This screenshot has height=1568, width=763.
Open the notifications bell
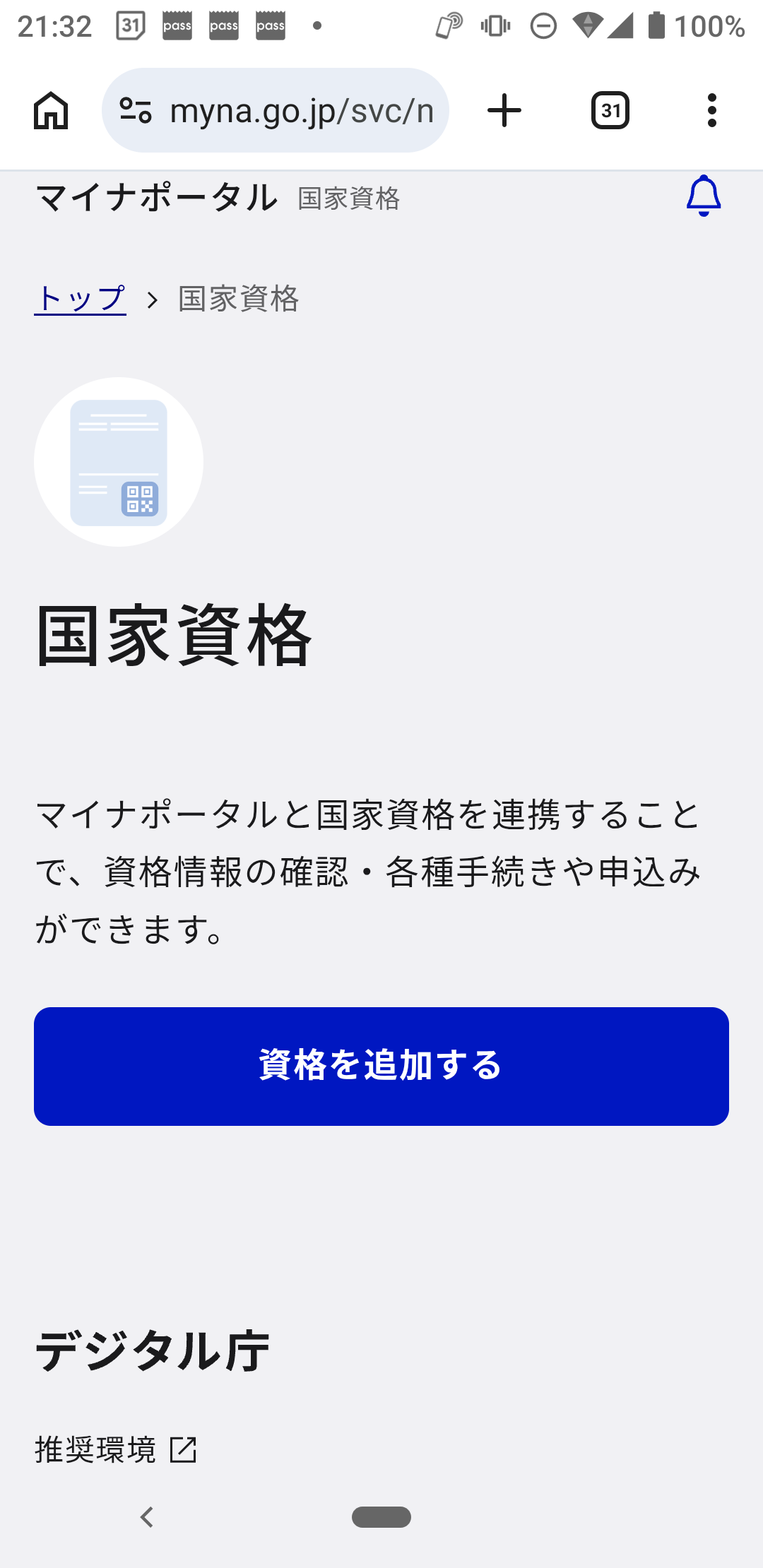click(x=704, y=196)
